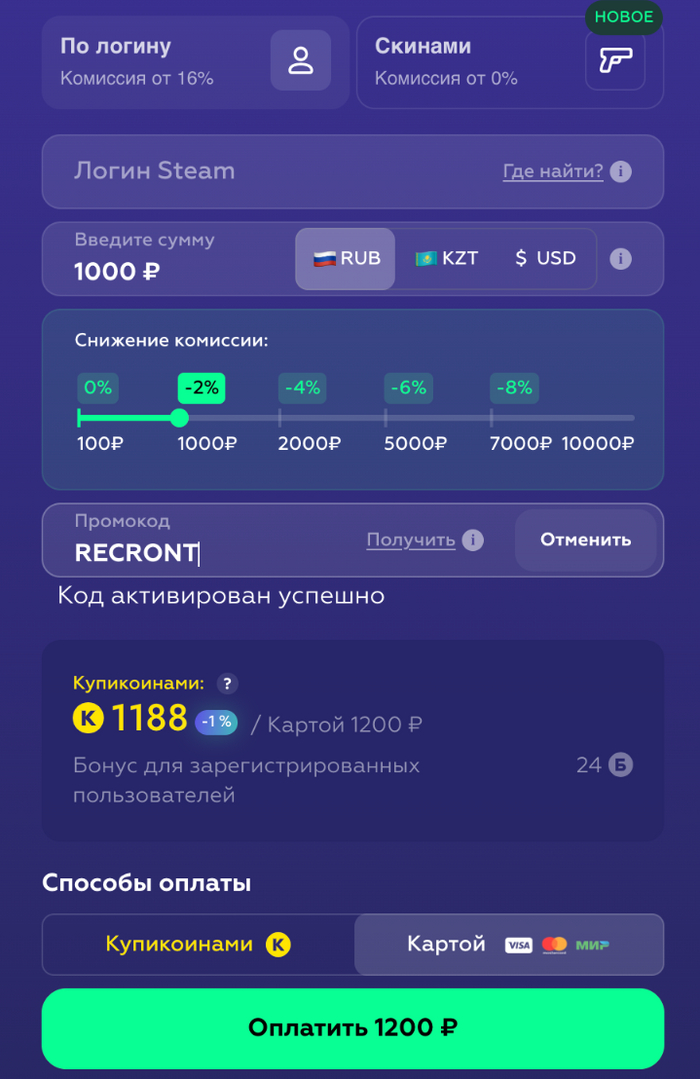Switch currency to KZT
This screenshot has height=1079, width=700.
pyautogui.click(x=446, y=259)
